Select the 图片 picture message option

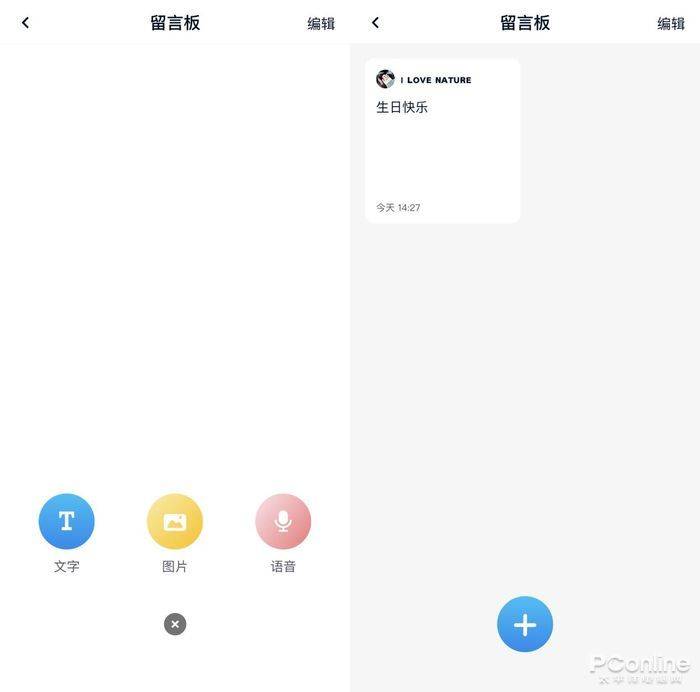[x=175, y=522]
